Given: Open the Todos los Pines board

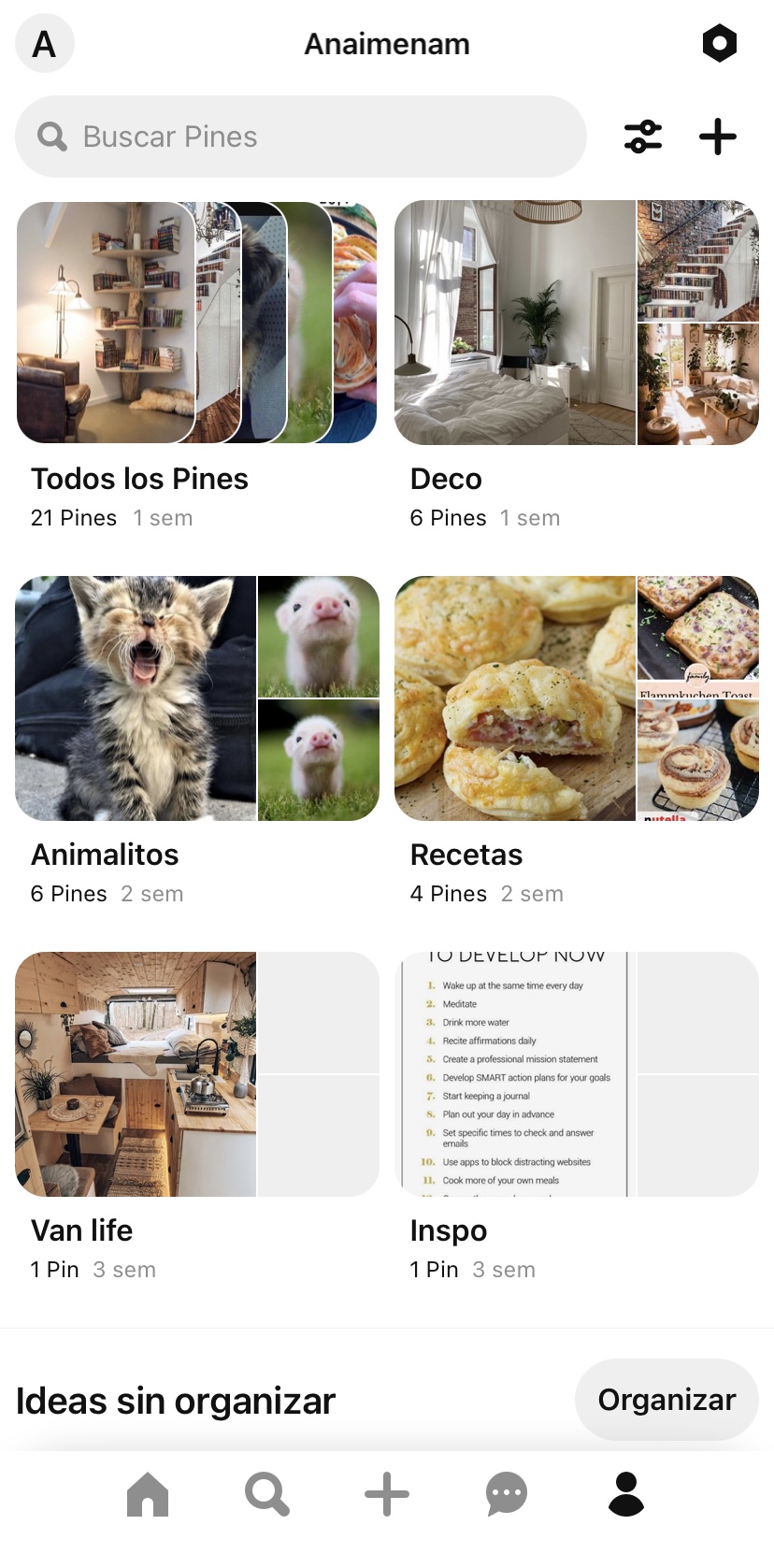Looking at the screenshot, I should (x=197, y=323).
